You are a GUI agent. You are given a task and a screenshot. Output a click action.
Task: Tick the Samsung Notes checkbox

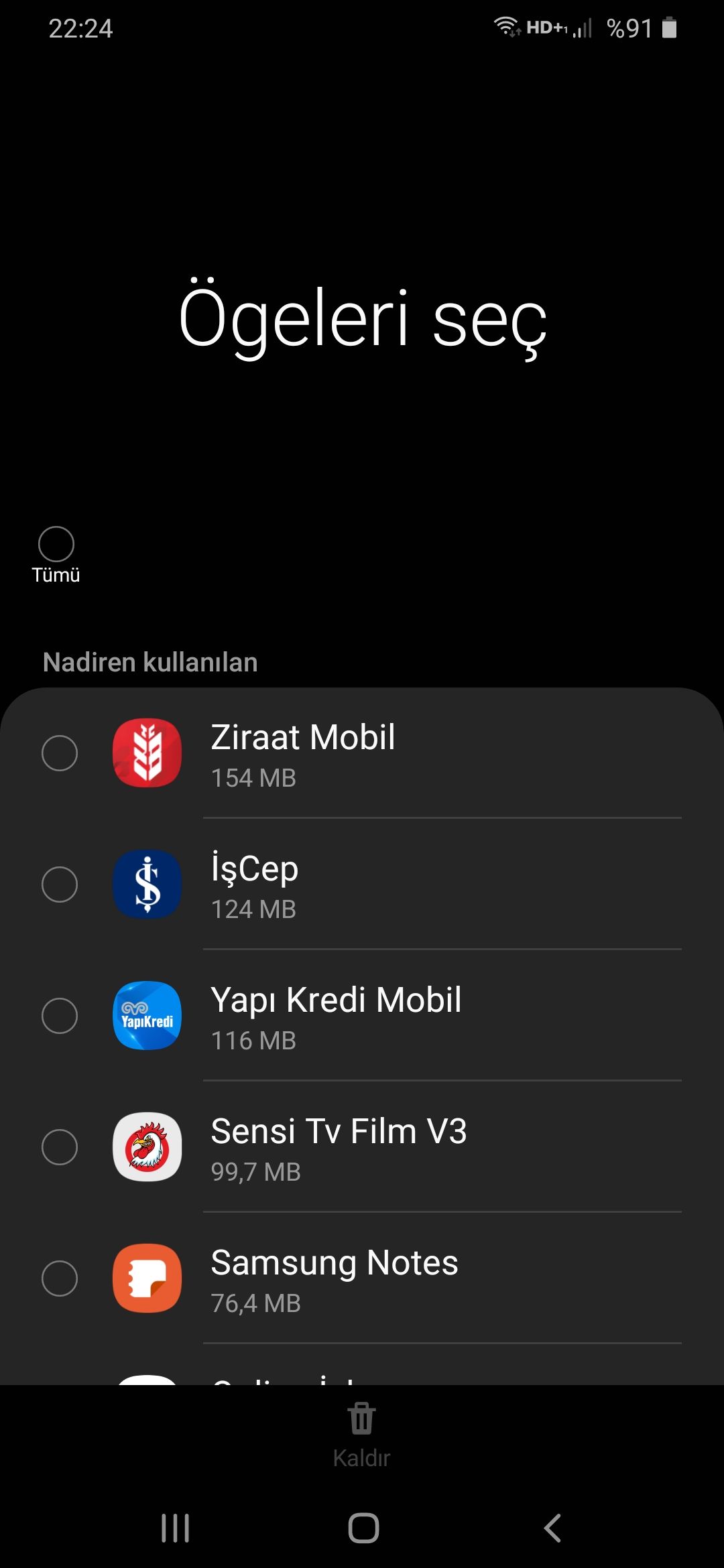(60, 1279)
